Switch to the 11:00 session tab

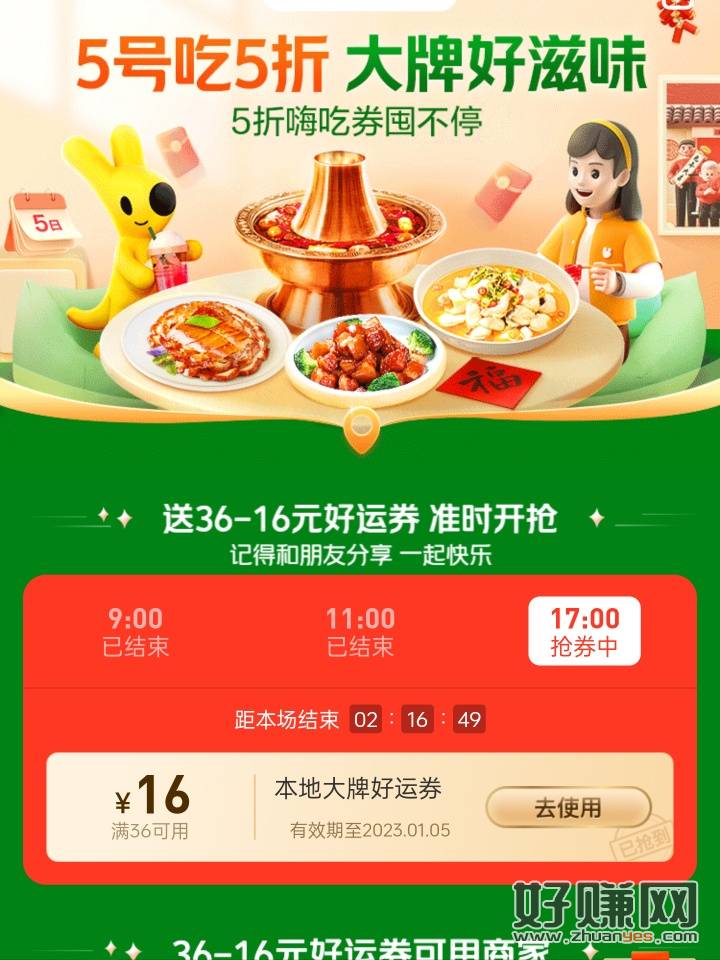click(x=360, y=631)
